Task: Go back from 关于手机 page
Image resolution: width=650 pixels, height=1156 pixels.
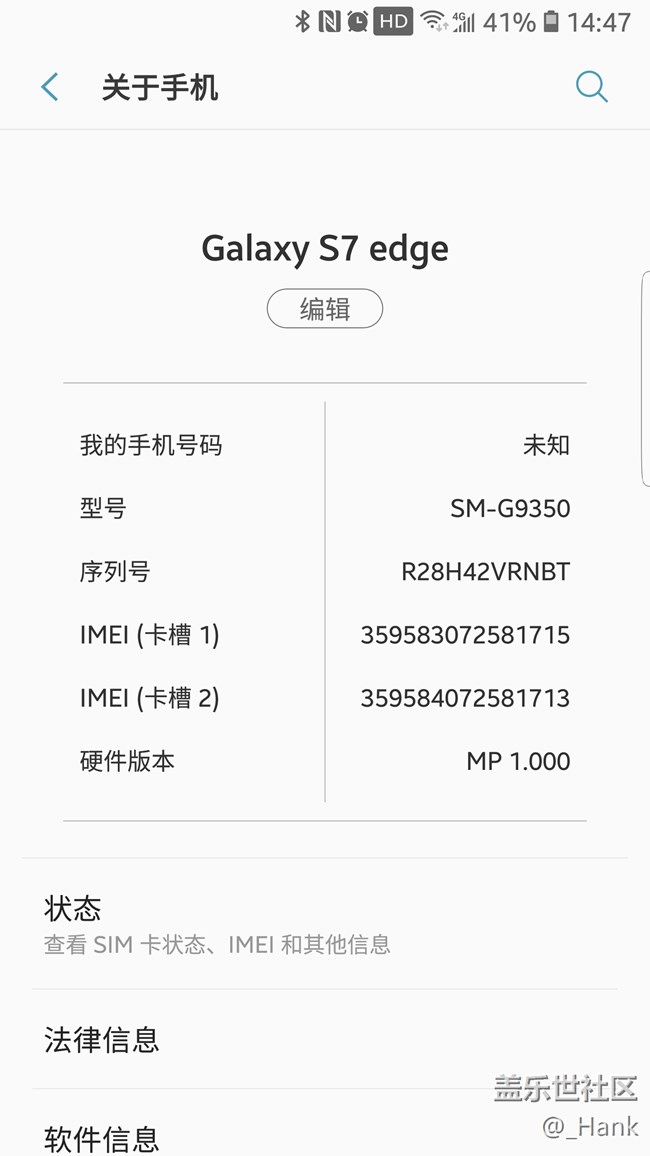Action: (x=50, y=88)
